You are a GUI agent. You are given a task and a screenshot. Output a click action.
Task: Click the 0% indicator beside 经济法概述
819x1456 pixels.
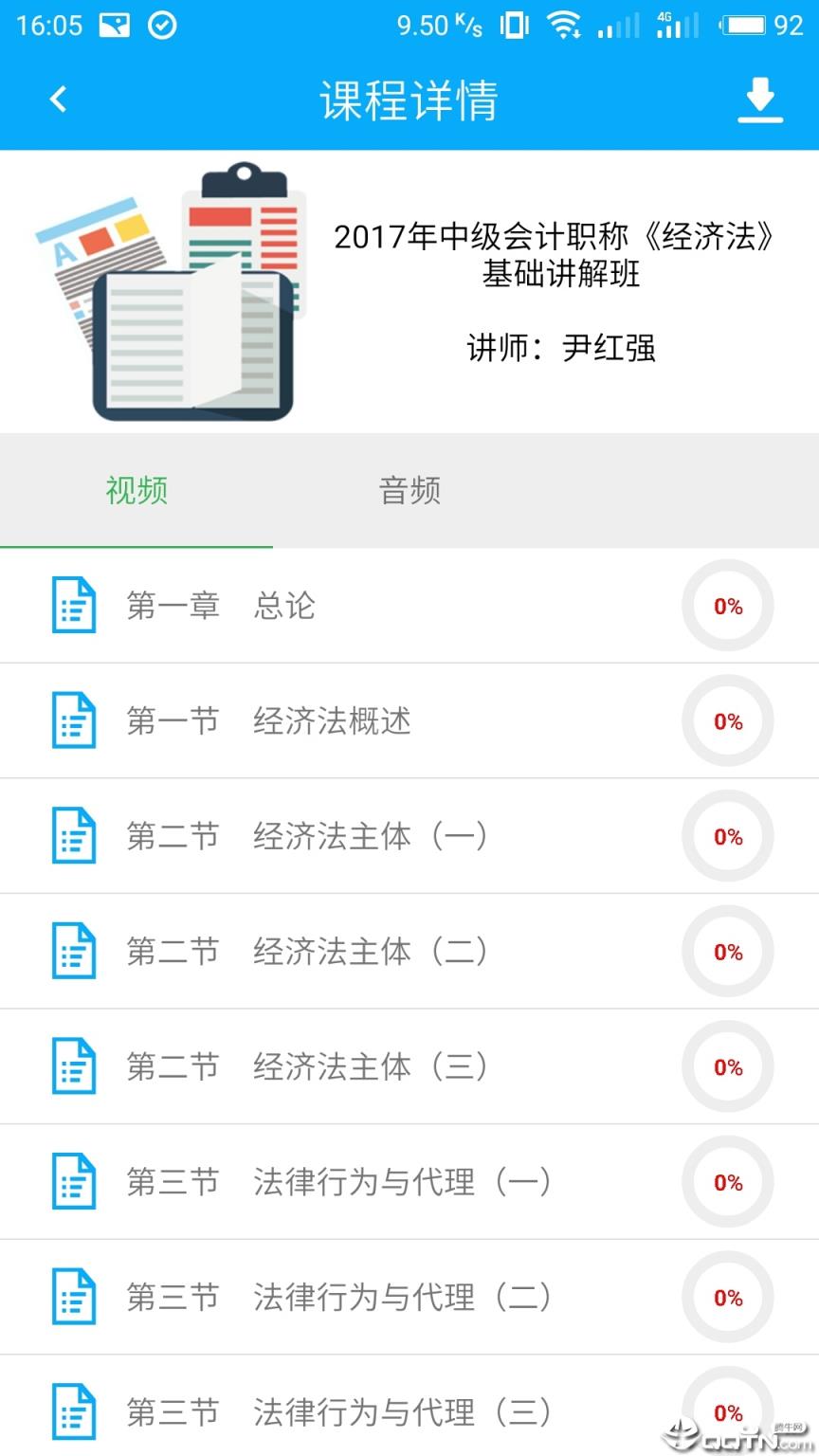[x=727, y=721]
